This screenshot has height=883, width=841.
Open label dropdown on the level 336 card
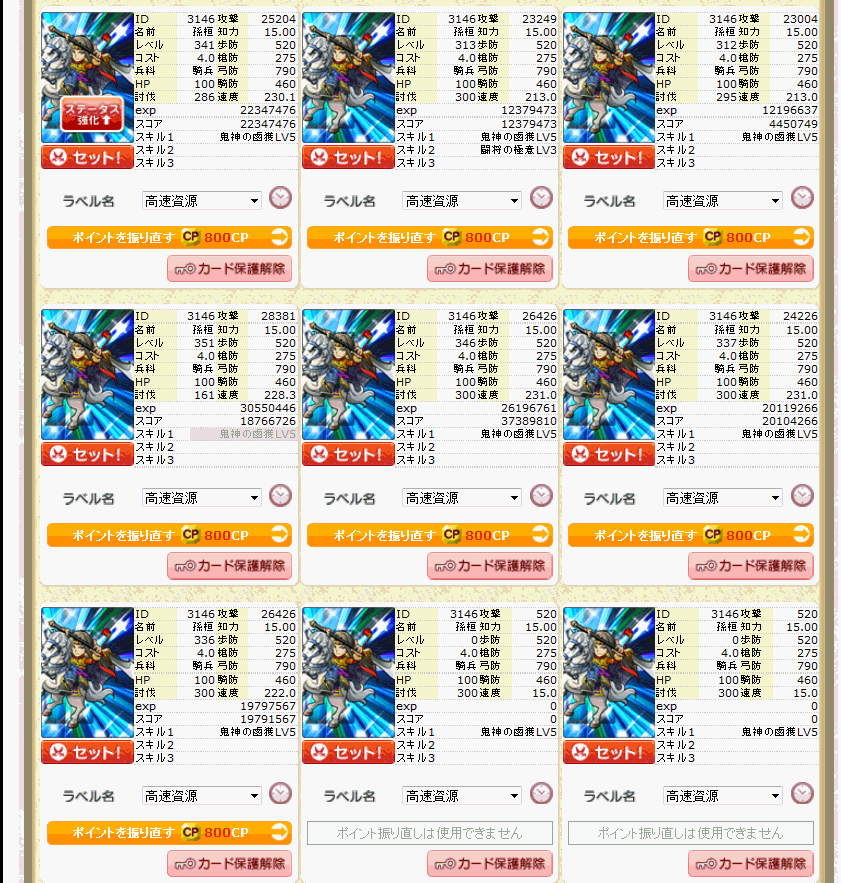[x=201, y=796]
